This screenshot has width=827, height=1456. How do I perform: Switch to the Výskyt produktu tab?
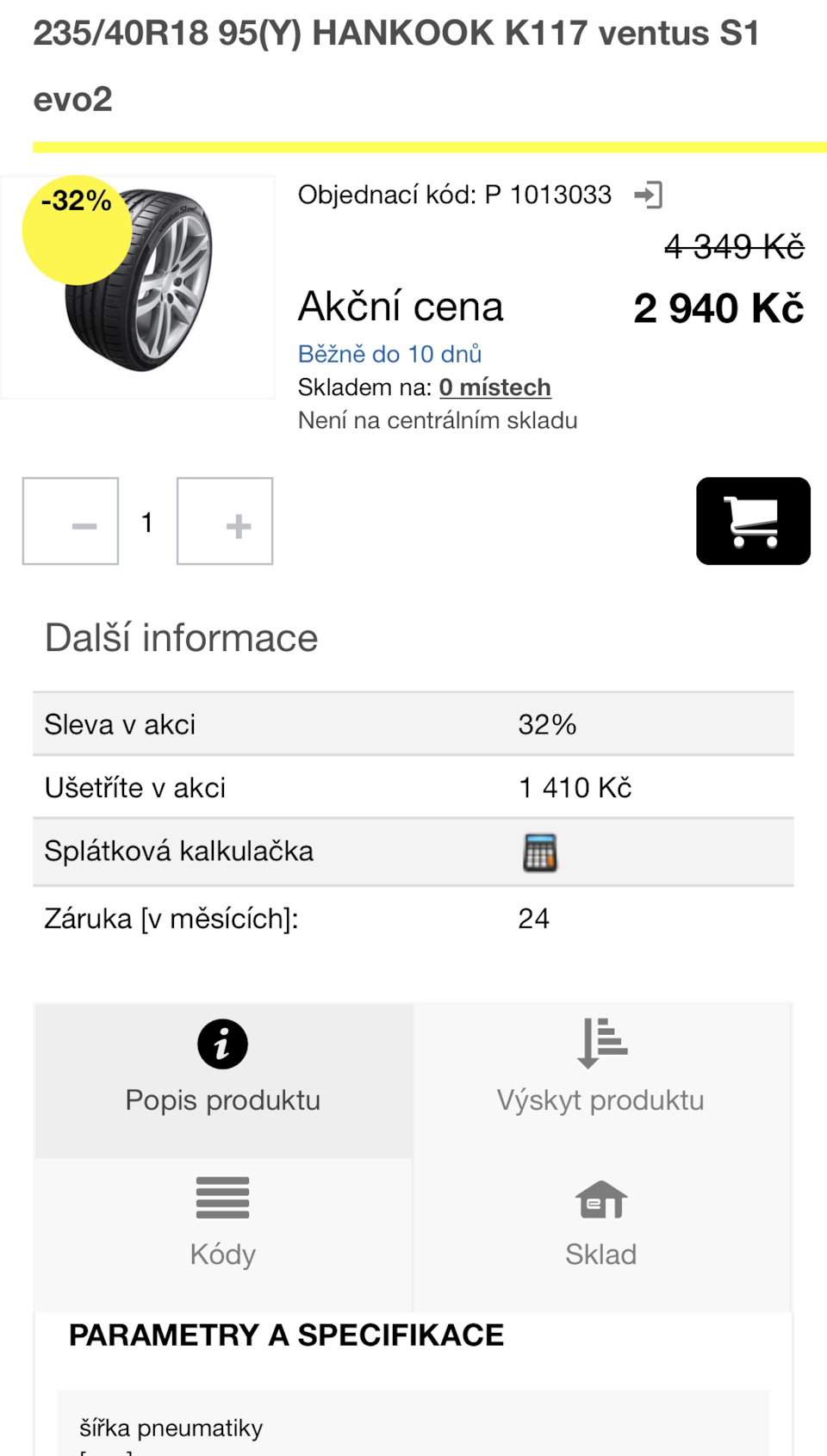pos(601,1081)
